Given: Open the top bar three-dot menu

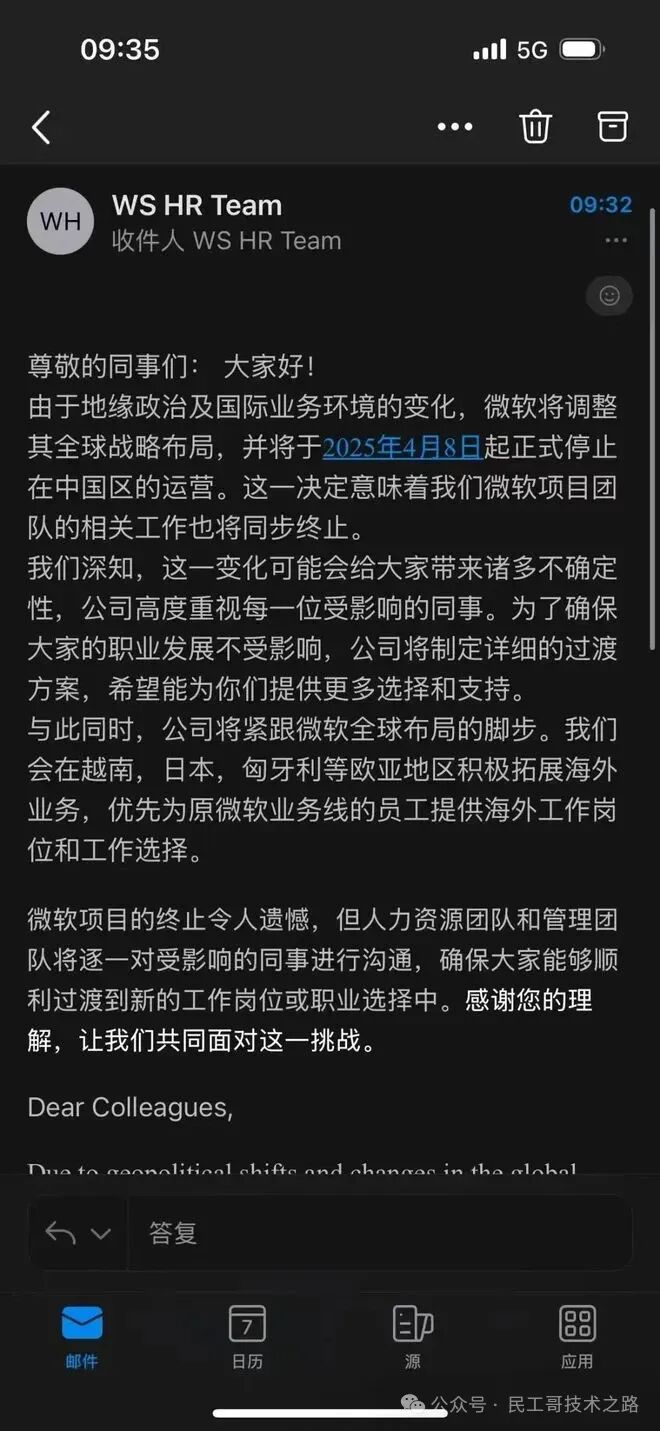Looking at the screenshot, I should tap(455, 127).
